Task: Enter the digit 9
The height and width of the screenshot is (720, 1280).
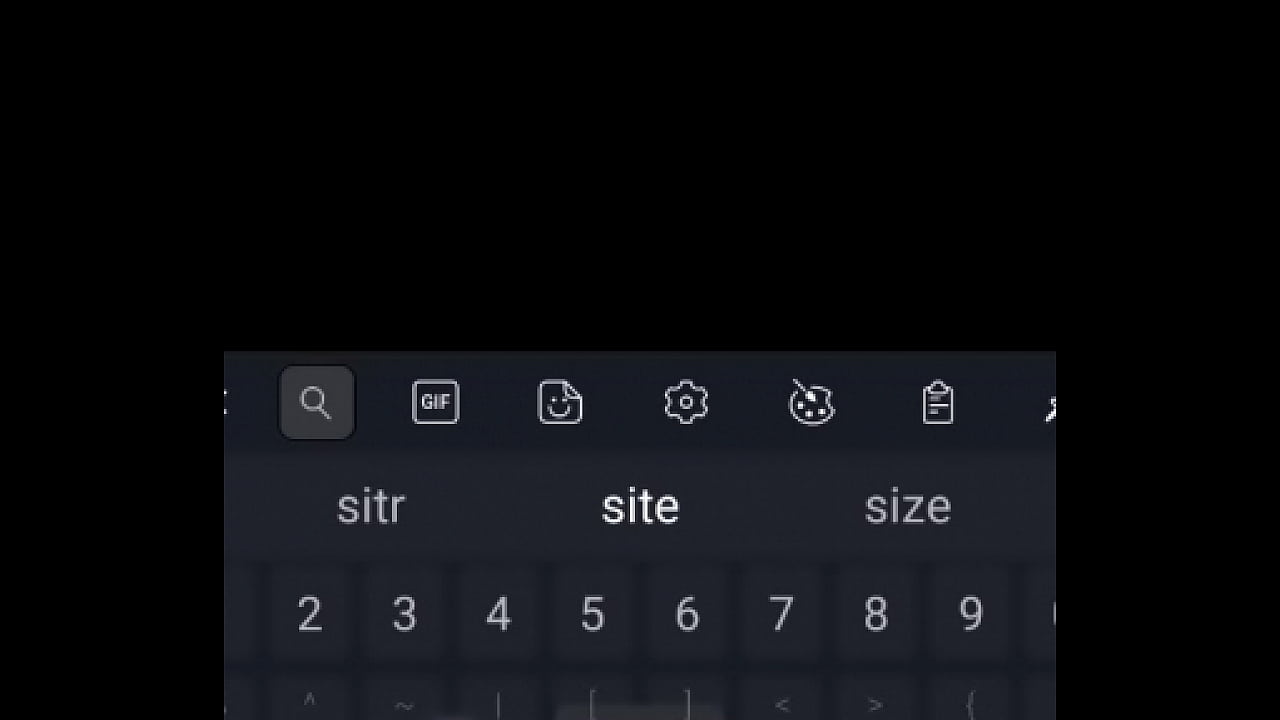Action: click(970, 614)
